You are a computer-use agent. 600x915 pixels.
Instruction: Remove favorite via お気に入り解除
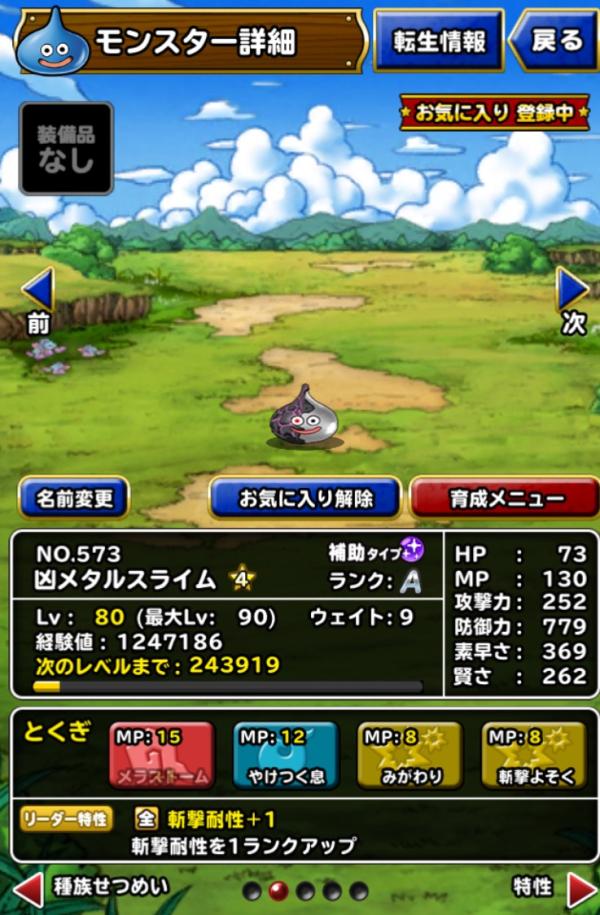point(305,497)
